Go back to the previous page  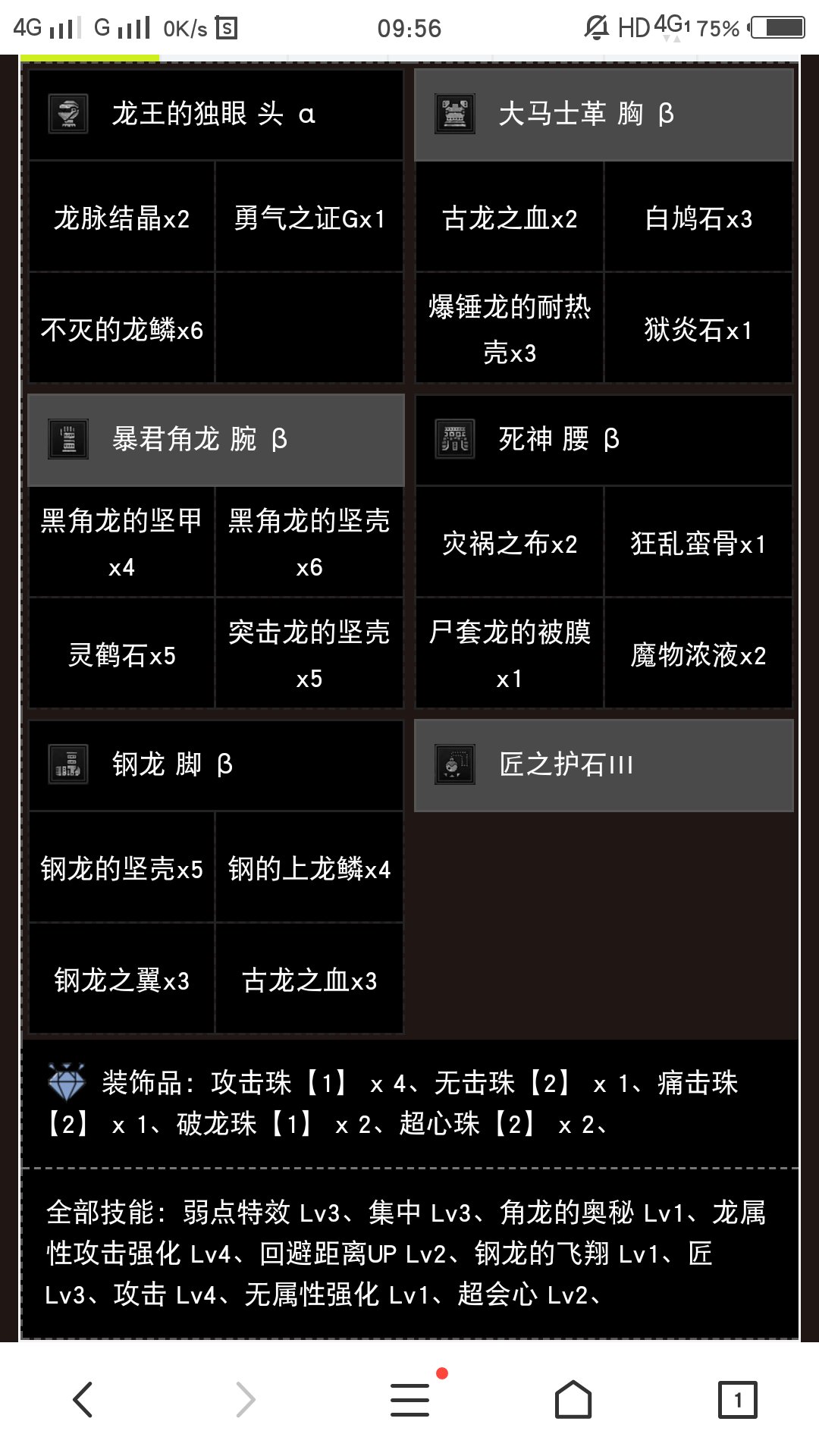tap(83, 1399)
